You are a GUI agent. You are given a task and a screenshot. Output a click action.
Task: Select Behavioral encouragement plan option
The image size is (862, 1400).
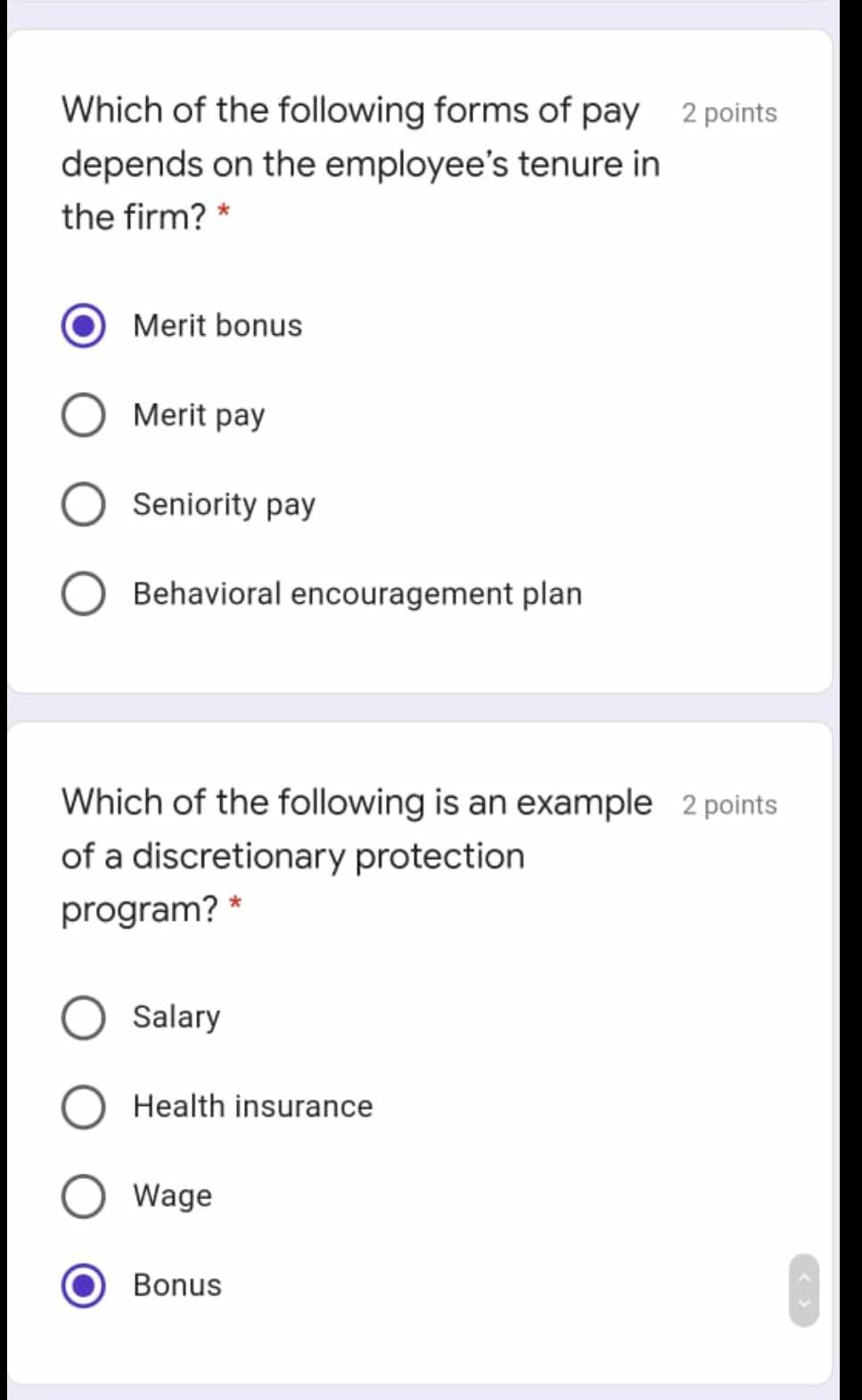click(x=83, y=594)
